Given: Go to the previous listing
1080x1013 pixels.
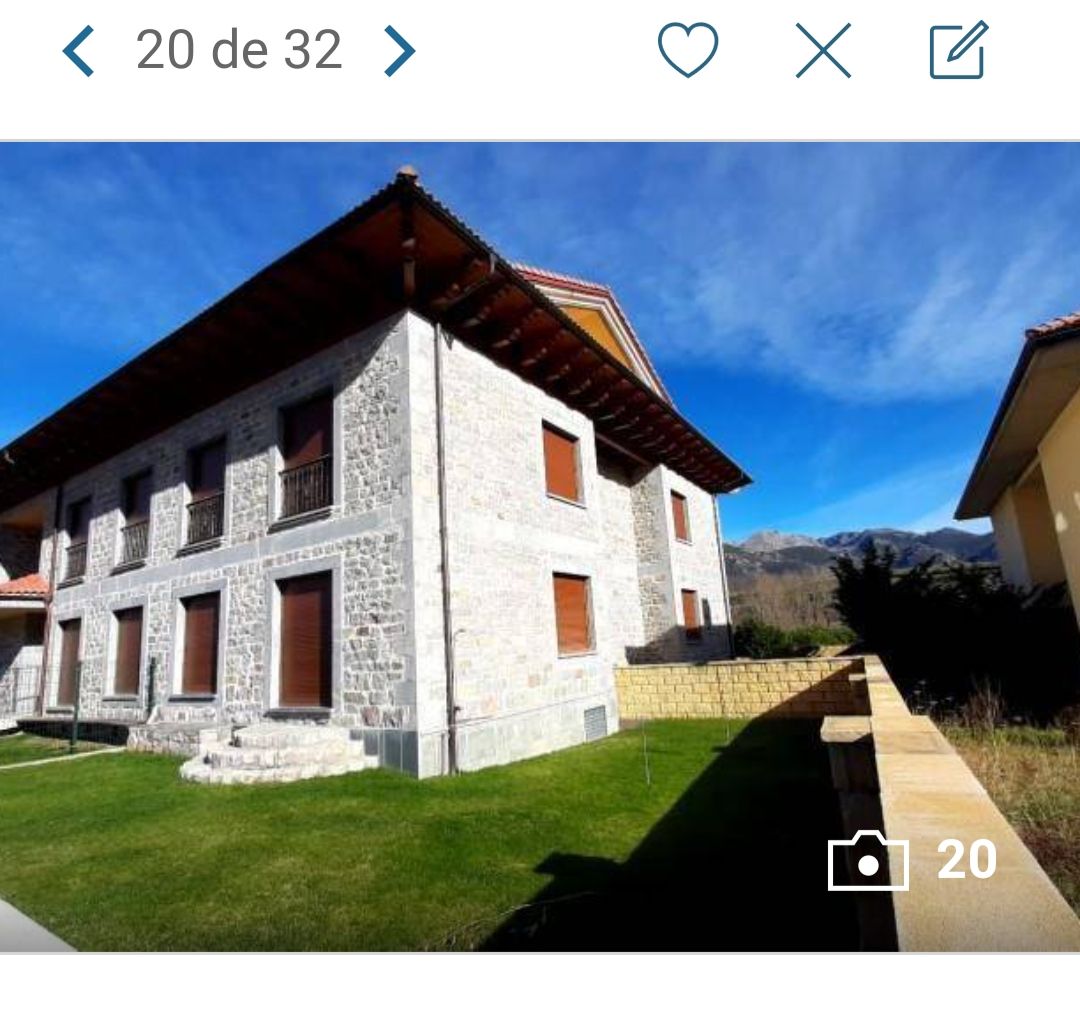Looking at the screenshot, I should pyautogui.click(x=79, y=50).
